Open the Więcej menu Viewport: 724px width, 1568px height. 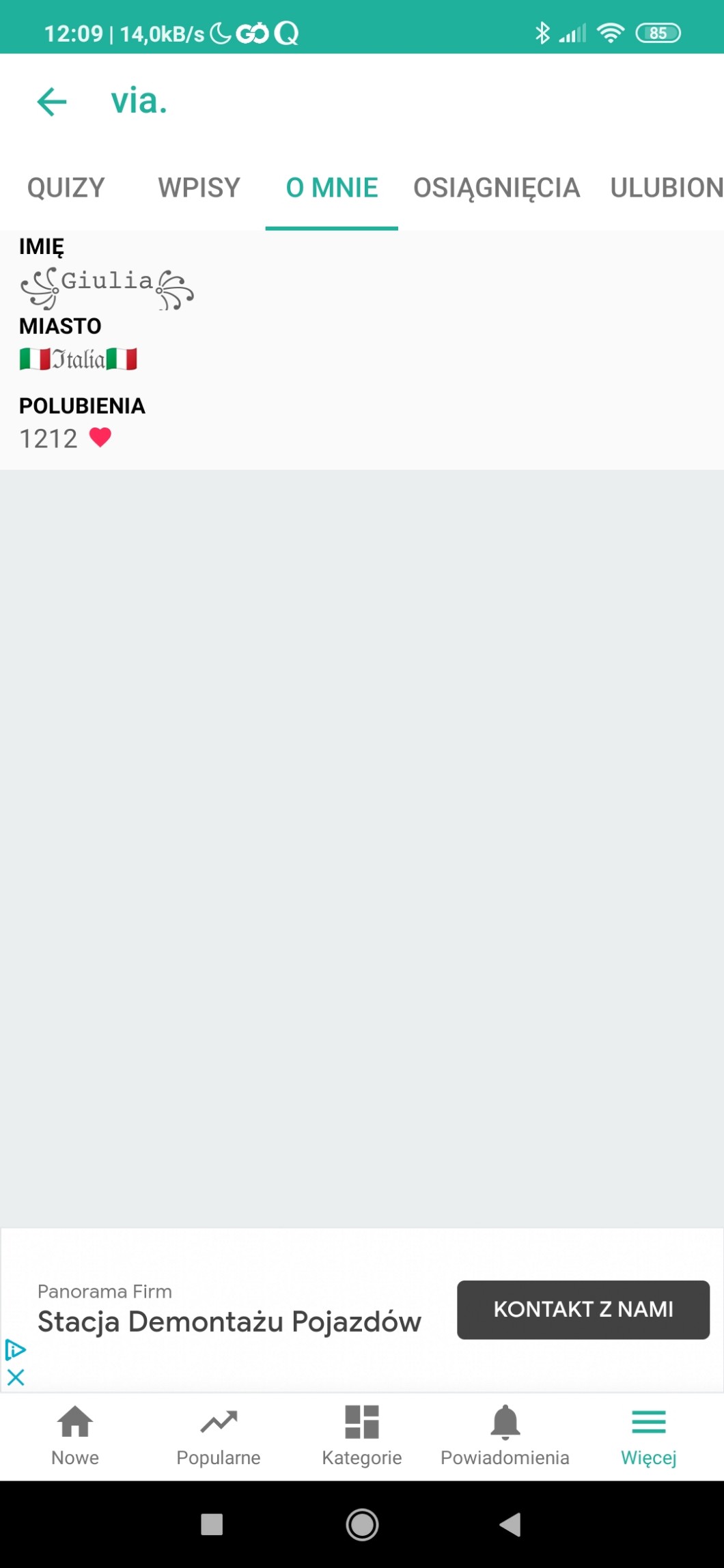(x=648, y=1435)
